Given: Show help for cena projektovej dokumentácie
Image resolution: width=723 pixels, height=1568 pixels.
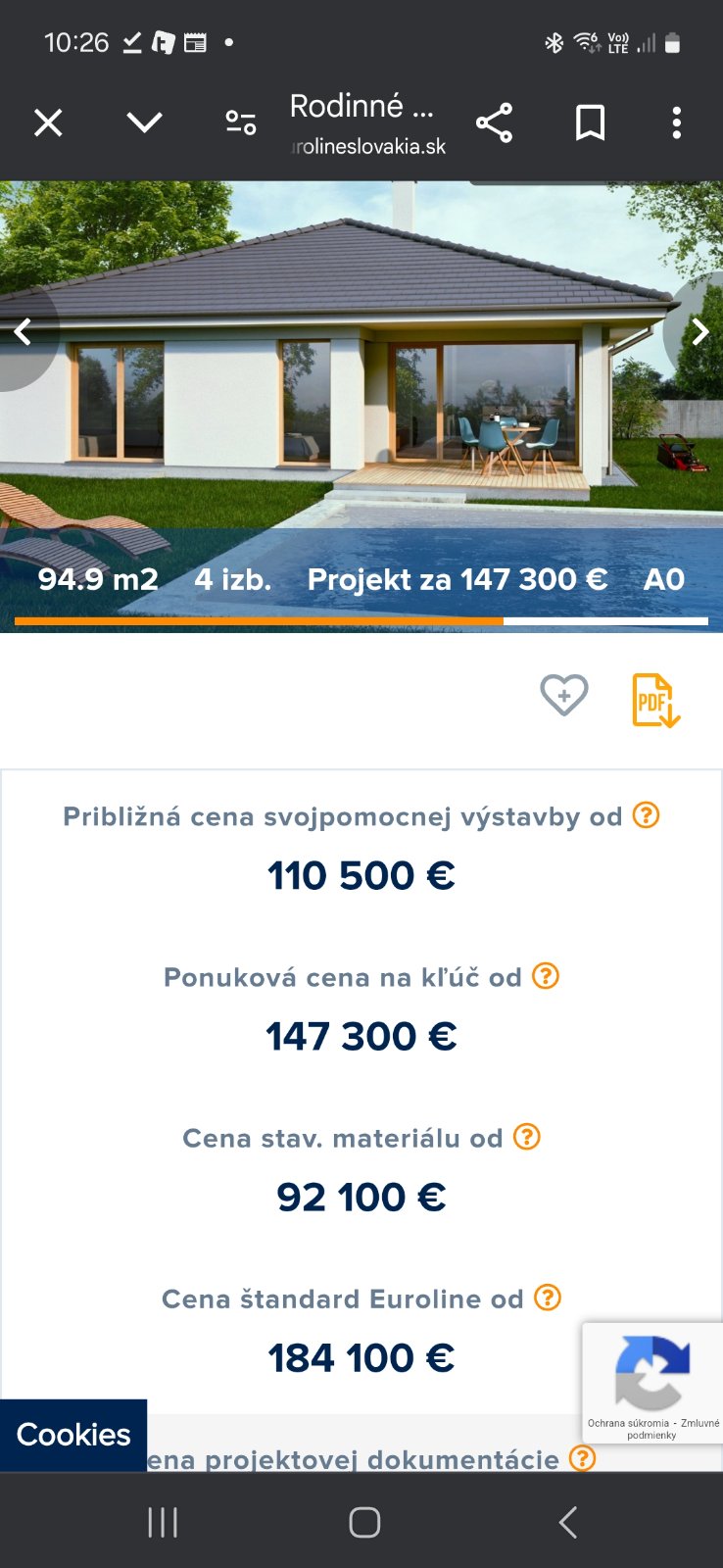Looking at the screenshot, I should tap(583, 1458).
